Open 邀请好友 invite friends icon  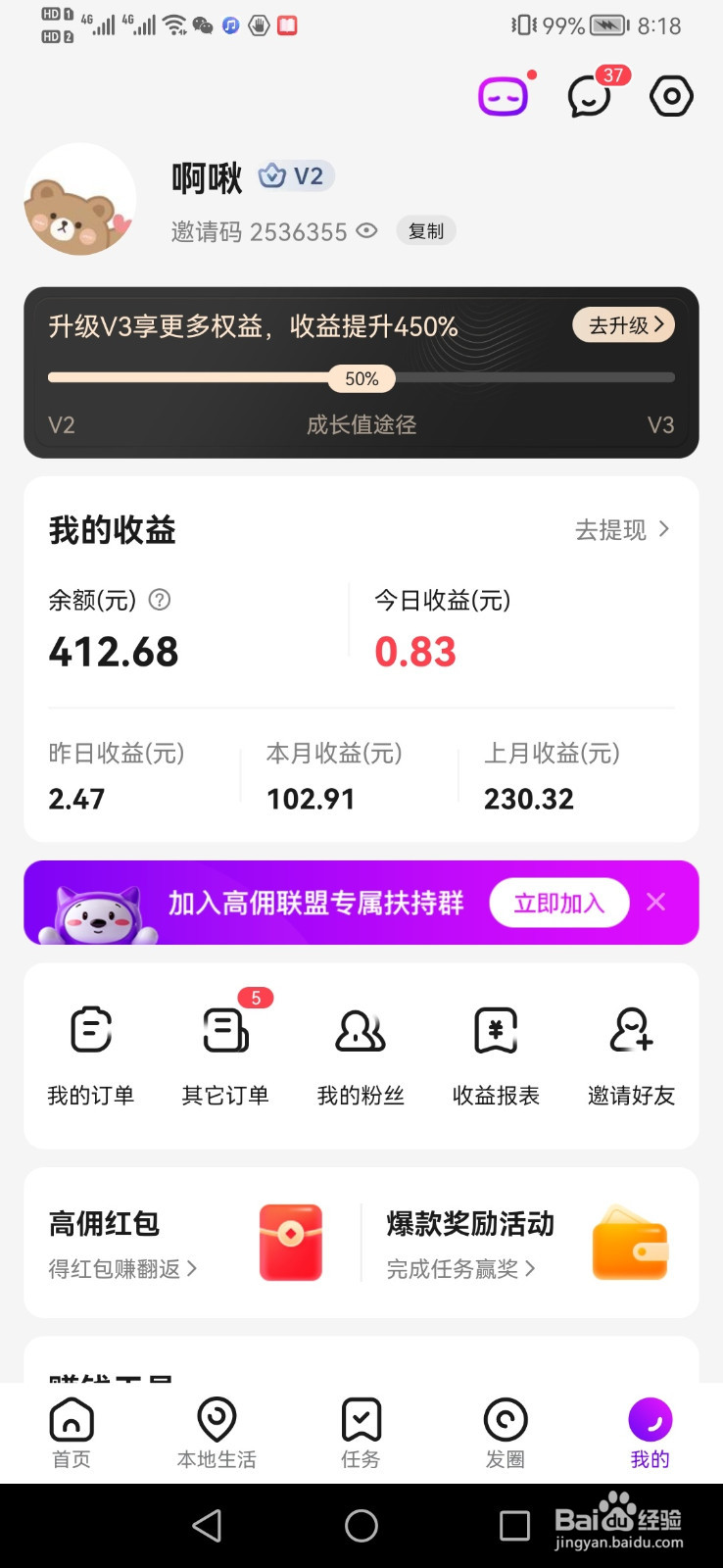pos(630,1030)
